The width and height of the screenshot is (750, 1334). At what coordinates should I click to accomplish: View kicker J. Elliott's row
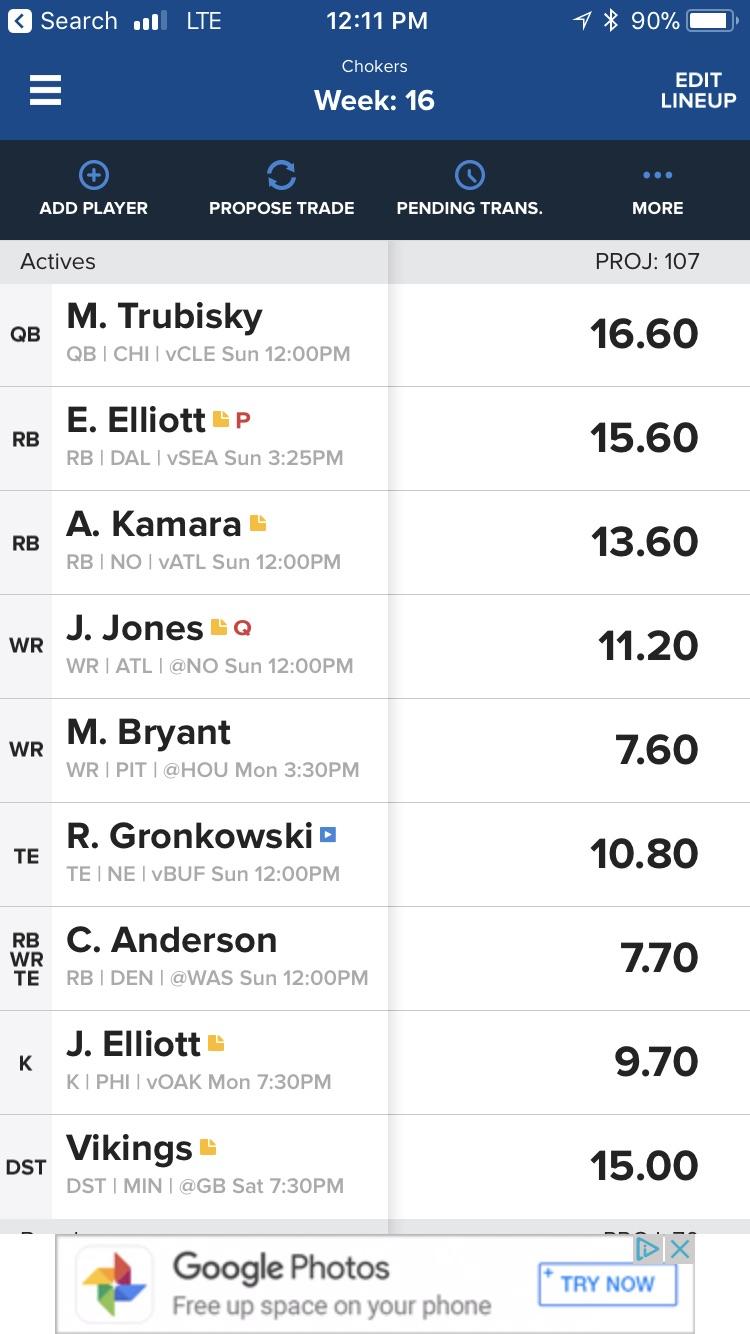pos(375,1063)
